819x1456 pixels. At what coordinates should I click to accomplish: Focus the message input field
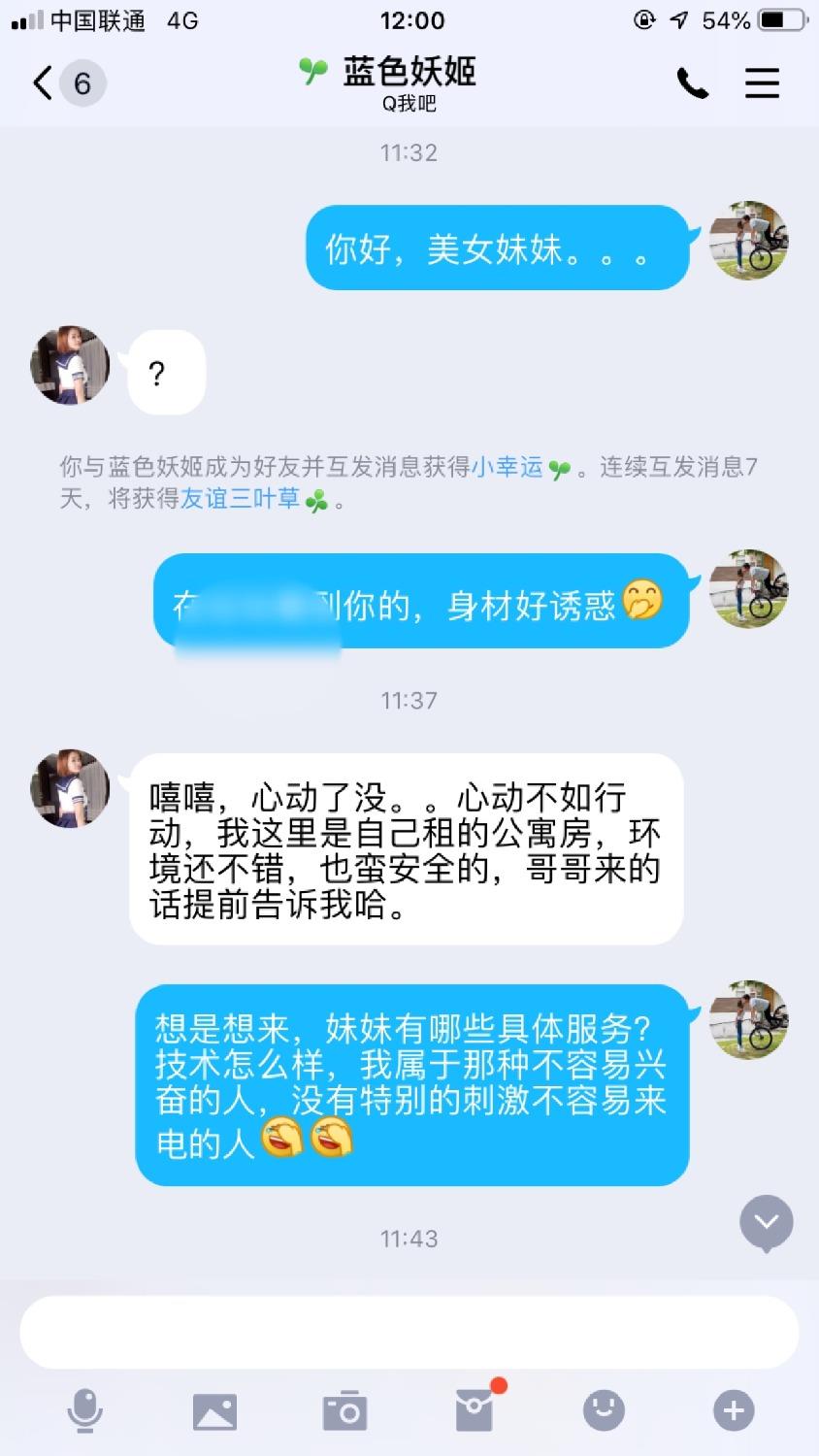coord(409,1333)
